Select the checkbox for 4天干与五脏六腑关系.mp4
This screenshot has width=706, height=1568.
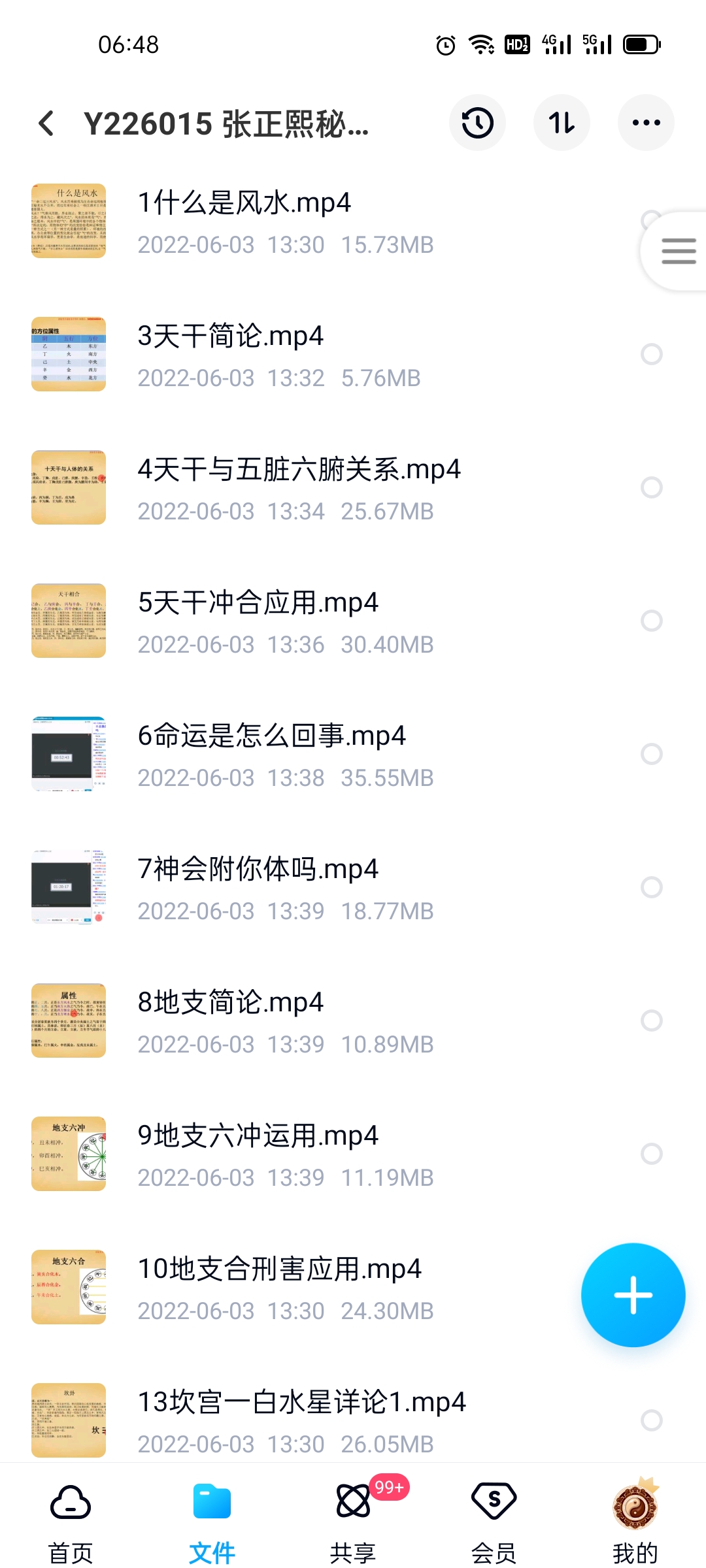[651, 487]
